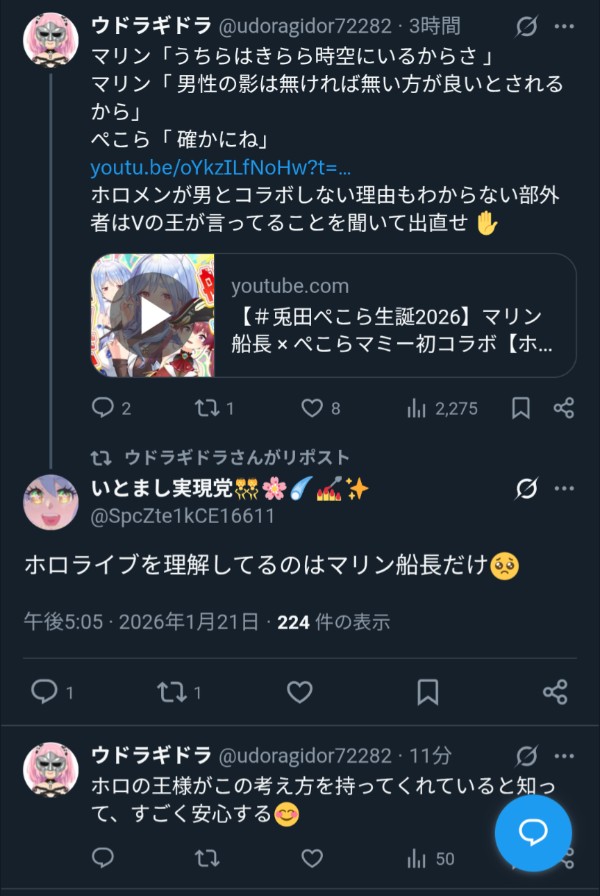Open overflow menu on いとまし実現党 post
600x896 pixels.
564,489
